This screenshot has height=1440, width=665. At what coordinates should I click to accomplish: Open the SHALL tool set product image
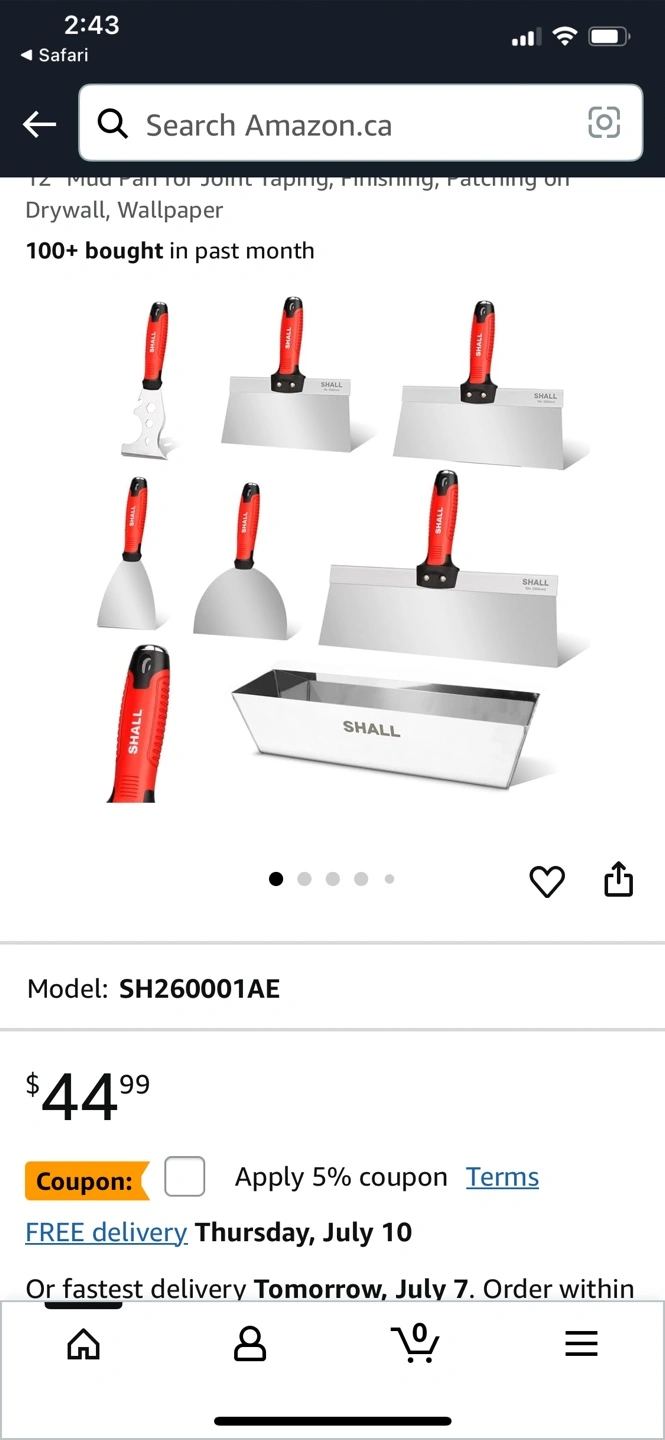(x=340, y=550)
